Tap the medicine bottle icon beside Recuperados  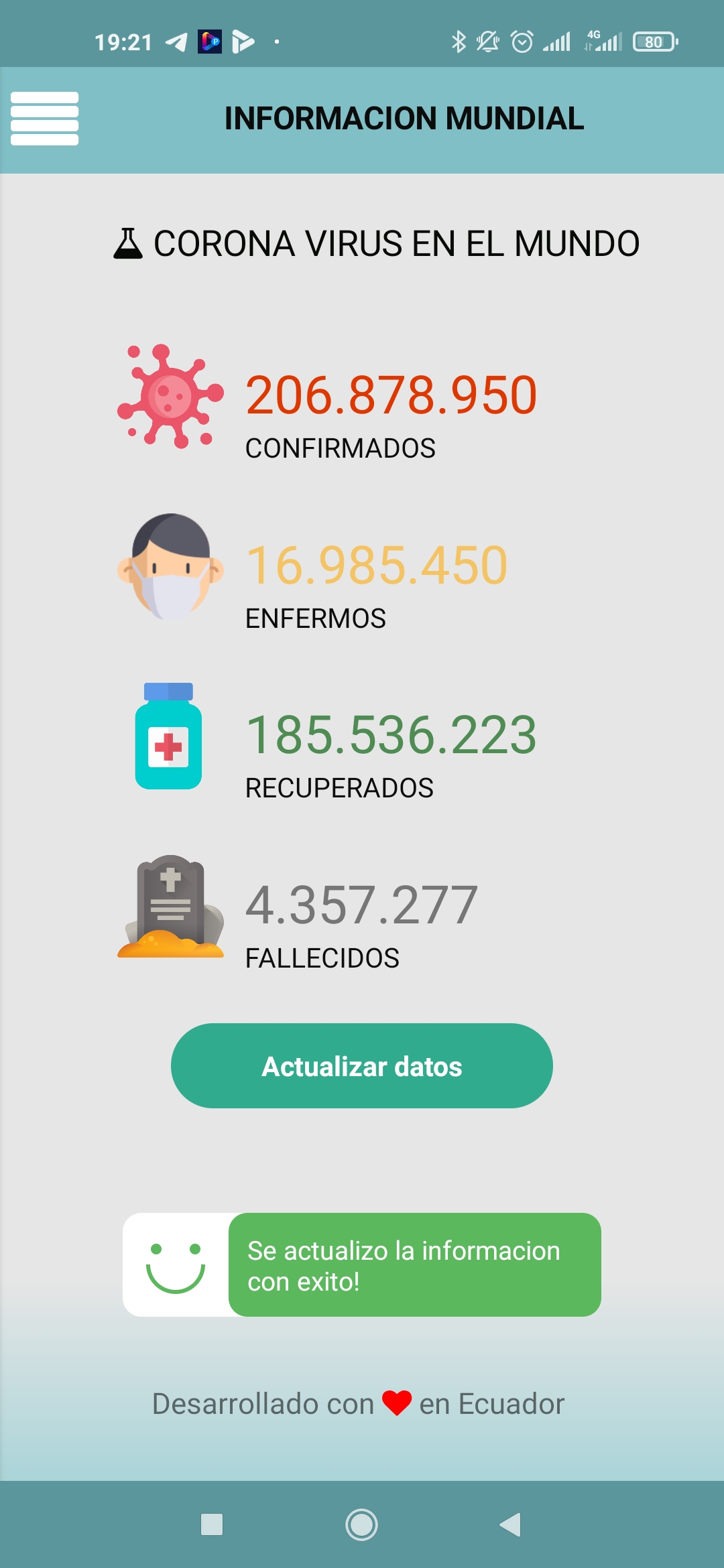click(168, 737)
